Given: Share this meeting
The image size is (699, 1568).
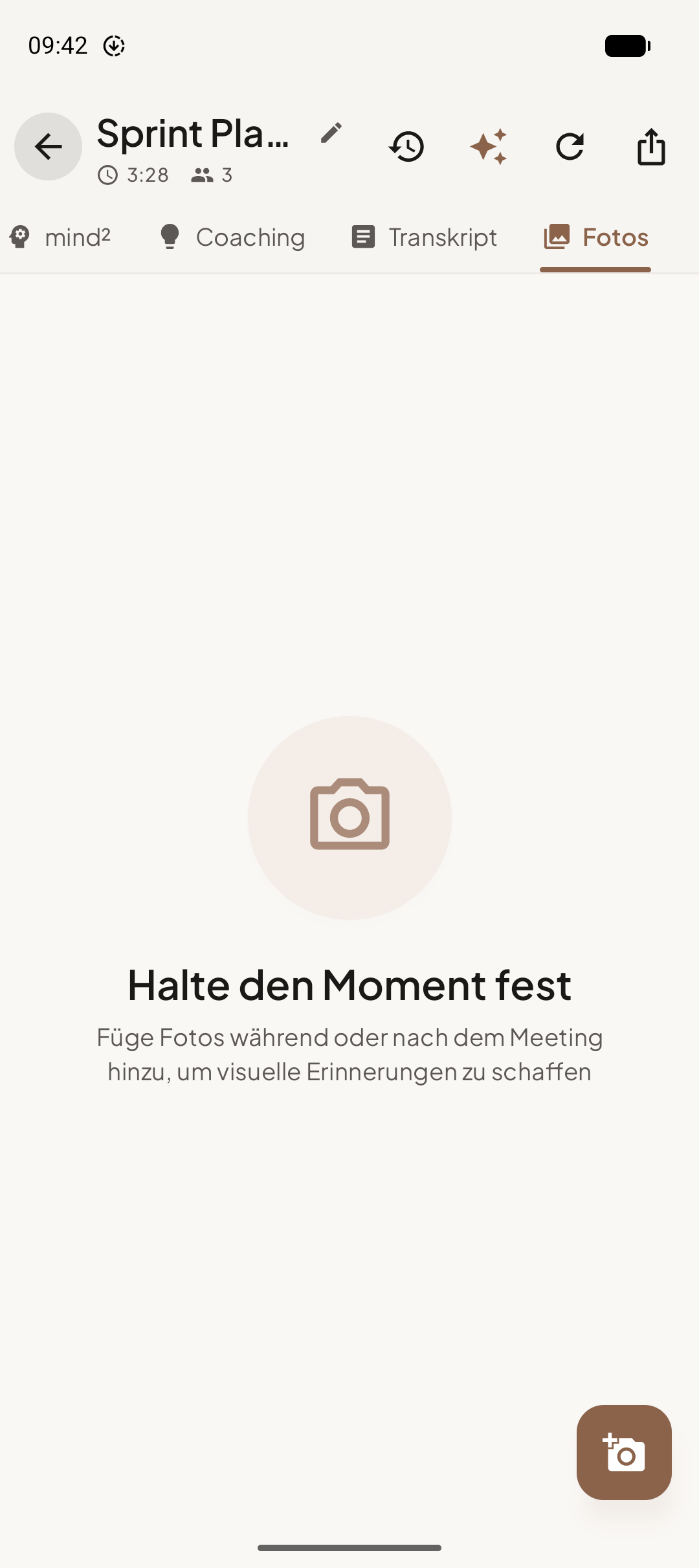Looking at the screenshot, I should (650, 146).
